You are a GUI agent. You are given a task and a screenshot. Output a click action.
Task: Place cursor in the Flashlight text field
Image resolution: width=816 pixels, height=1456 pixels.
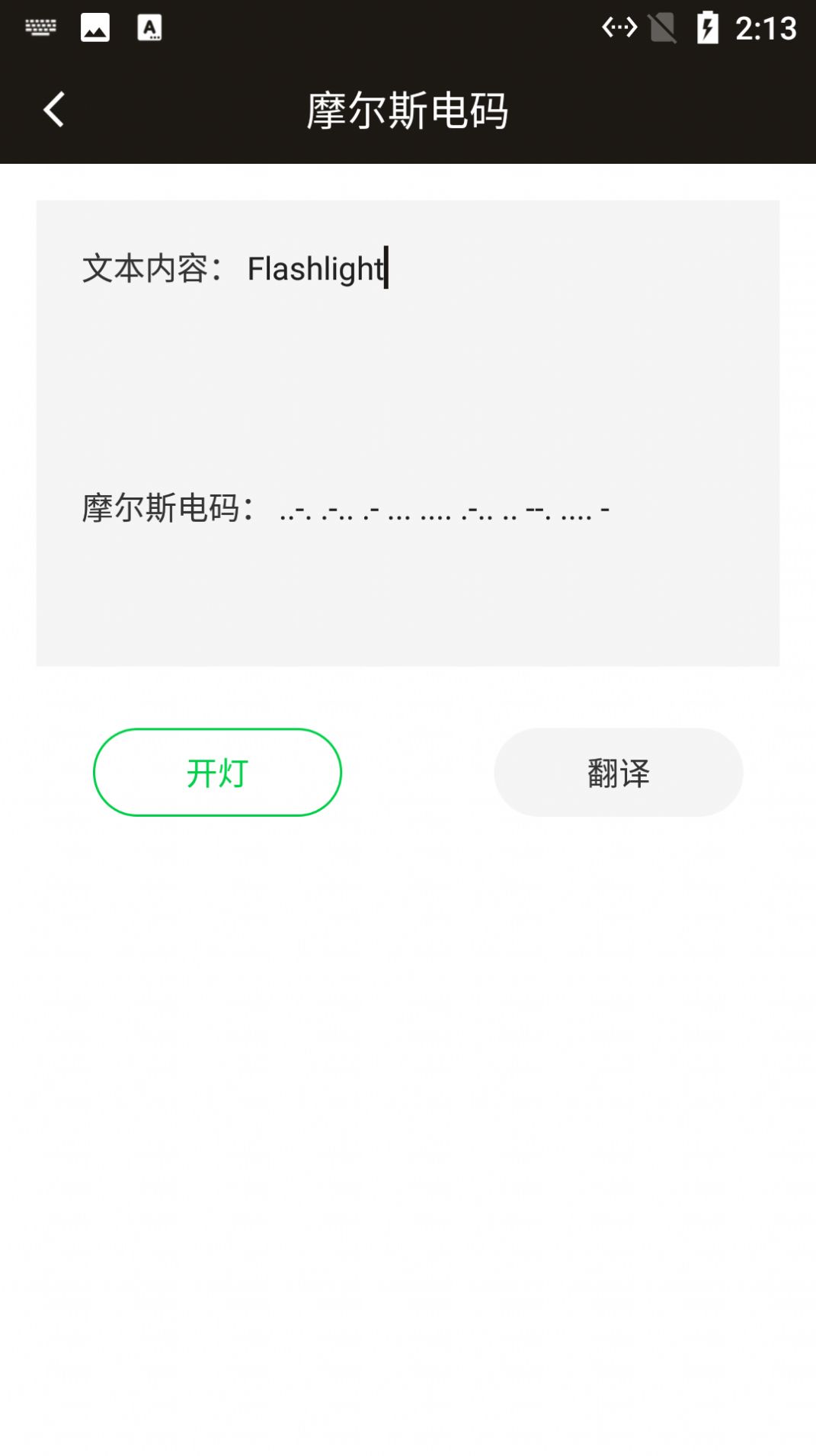pos(317,268)
